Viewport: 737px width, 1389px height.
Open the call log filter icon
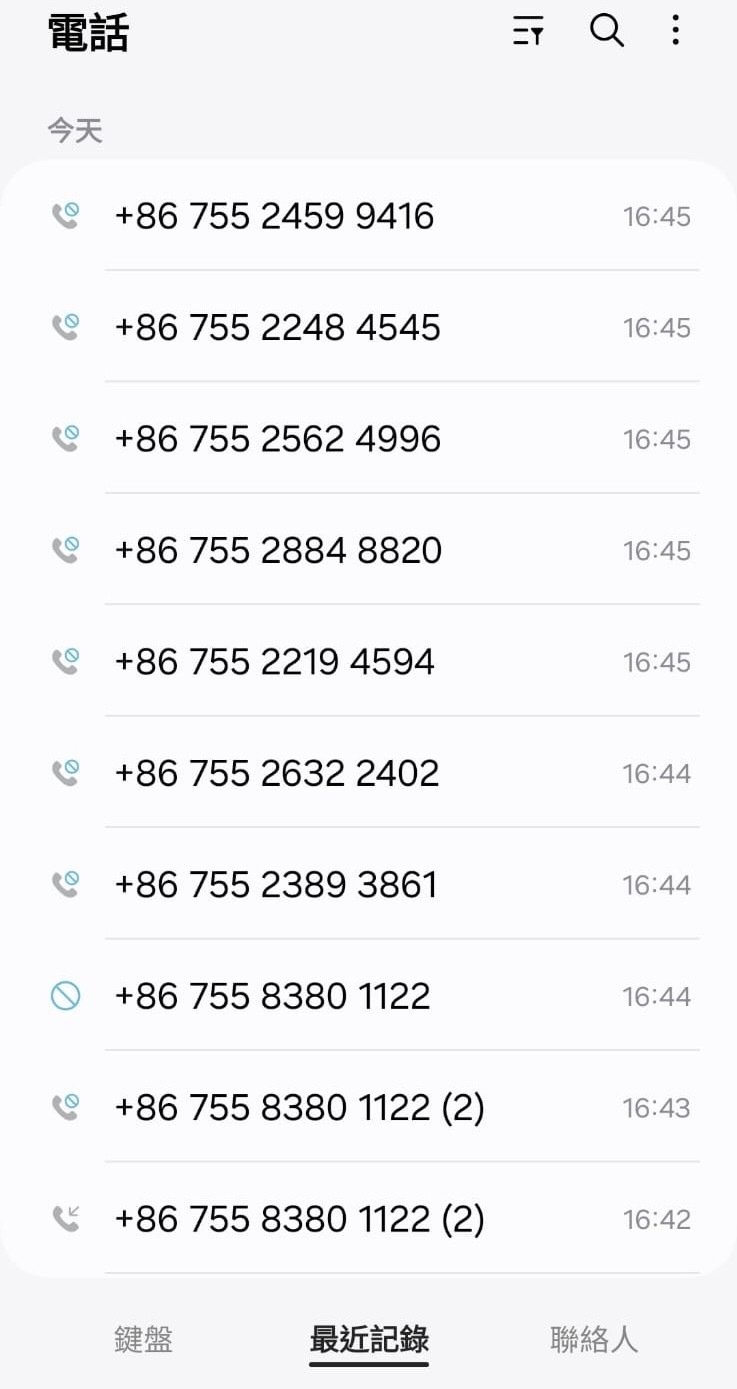pos(528,31)
